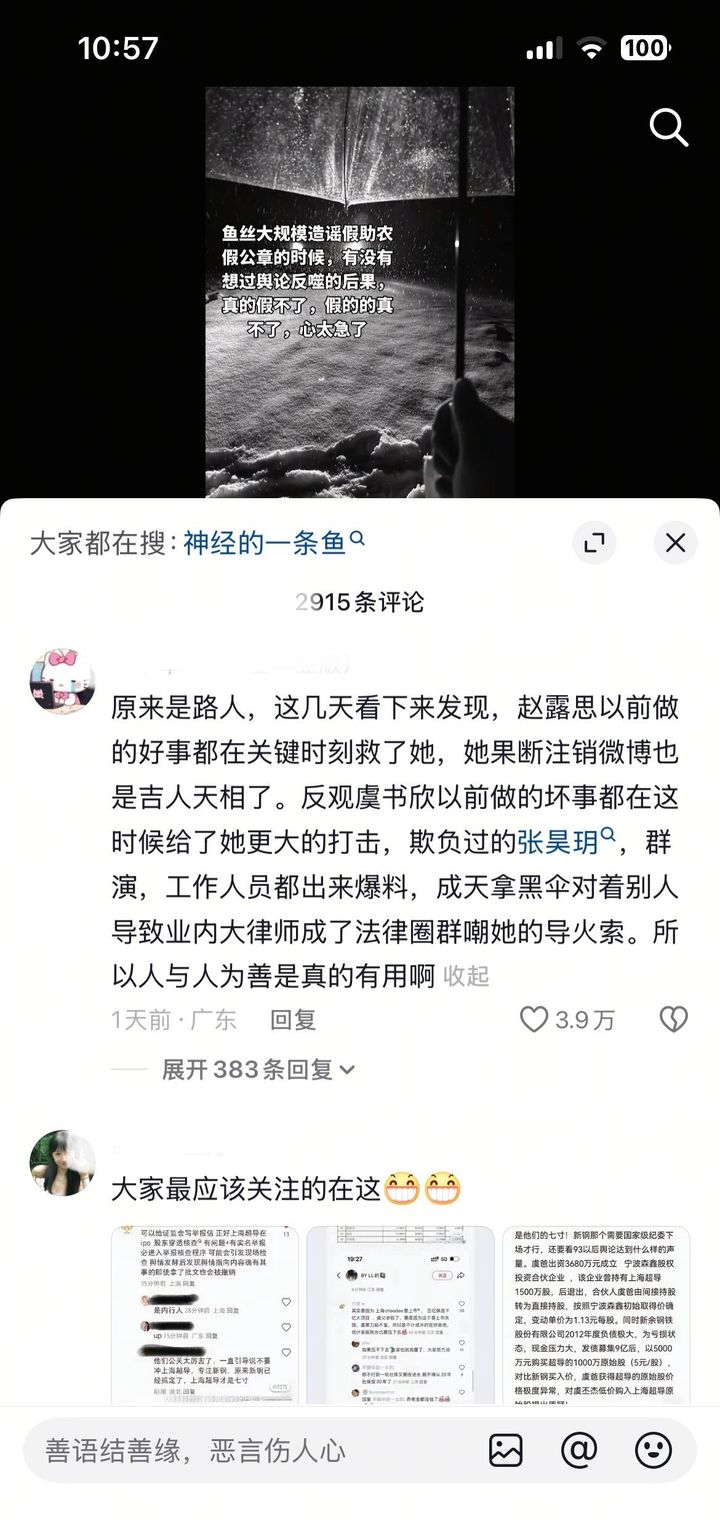The height and width of the screenshot is (1521, 720).
Task: Attach a picture to comment
Action: click(x=505, y=1450)
